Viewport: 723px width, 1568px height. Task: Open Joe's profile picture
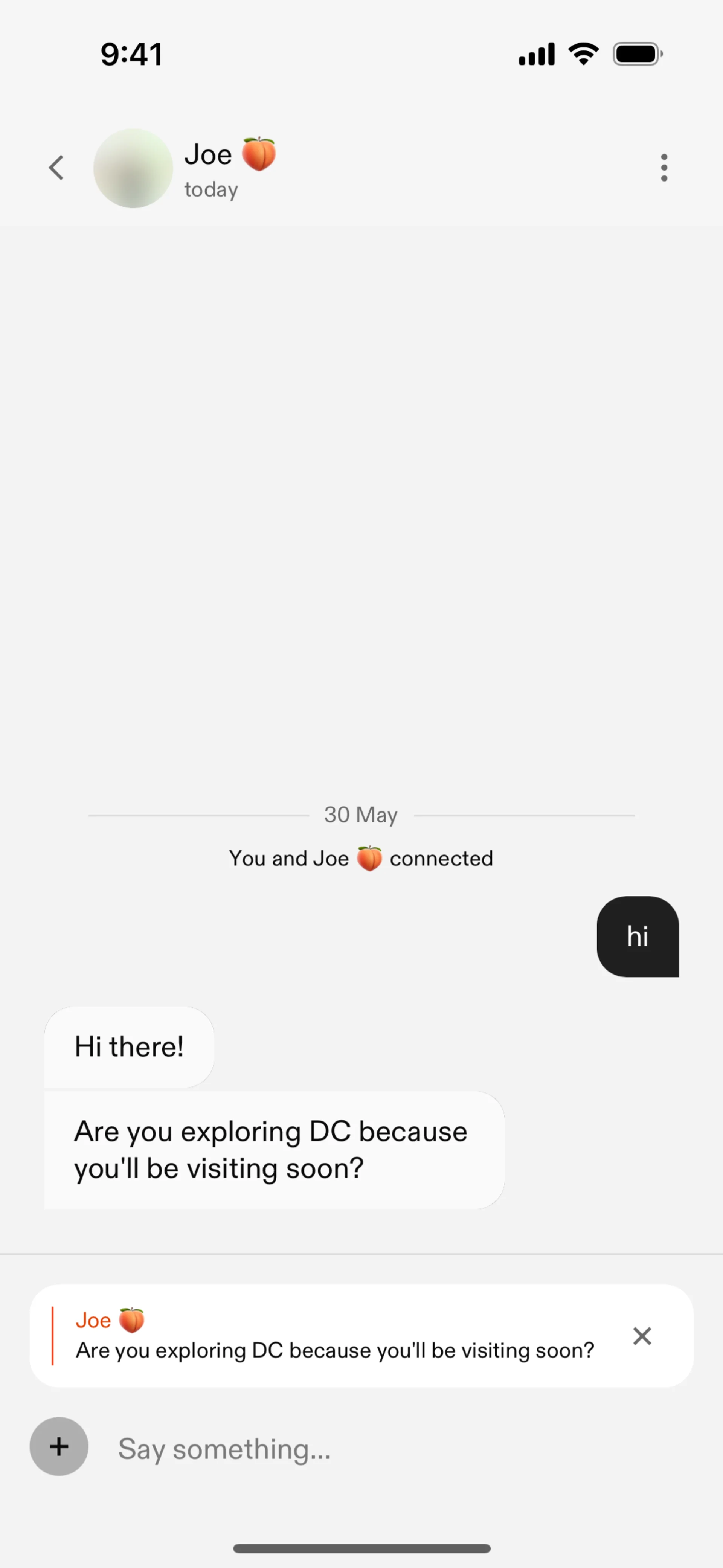click(x=133, y=168)
